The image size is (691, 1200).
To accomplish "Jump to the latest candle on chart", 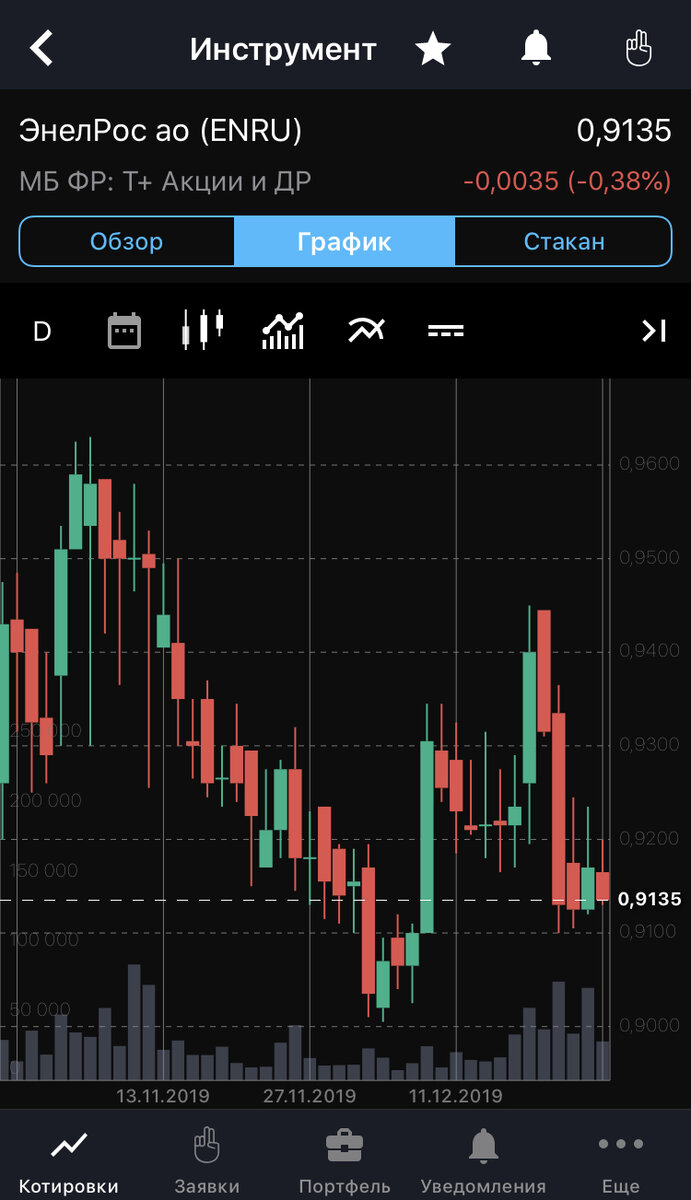I will [653, 331].
